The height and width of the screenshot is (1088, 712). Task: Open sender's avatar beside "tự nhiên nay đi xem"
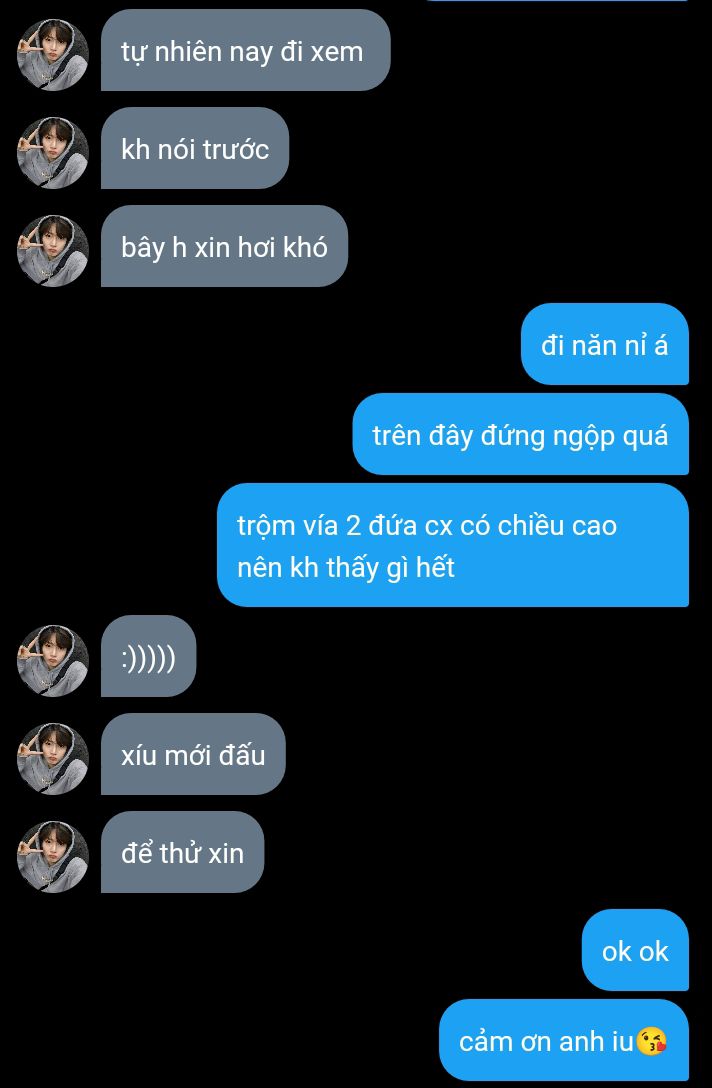pyautogui.click(x=53, y=54)
